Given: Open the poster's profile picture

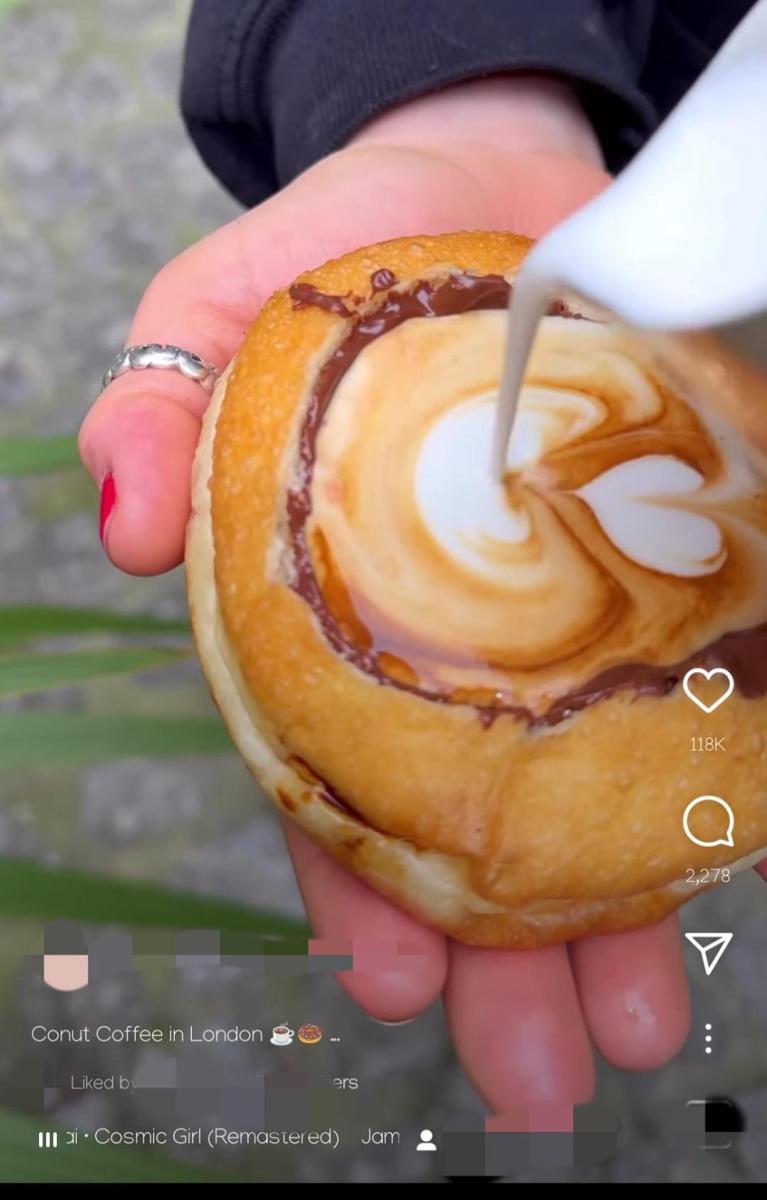Looking at the screenshot, I should click(66, 958).
